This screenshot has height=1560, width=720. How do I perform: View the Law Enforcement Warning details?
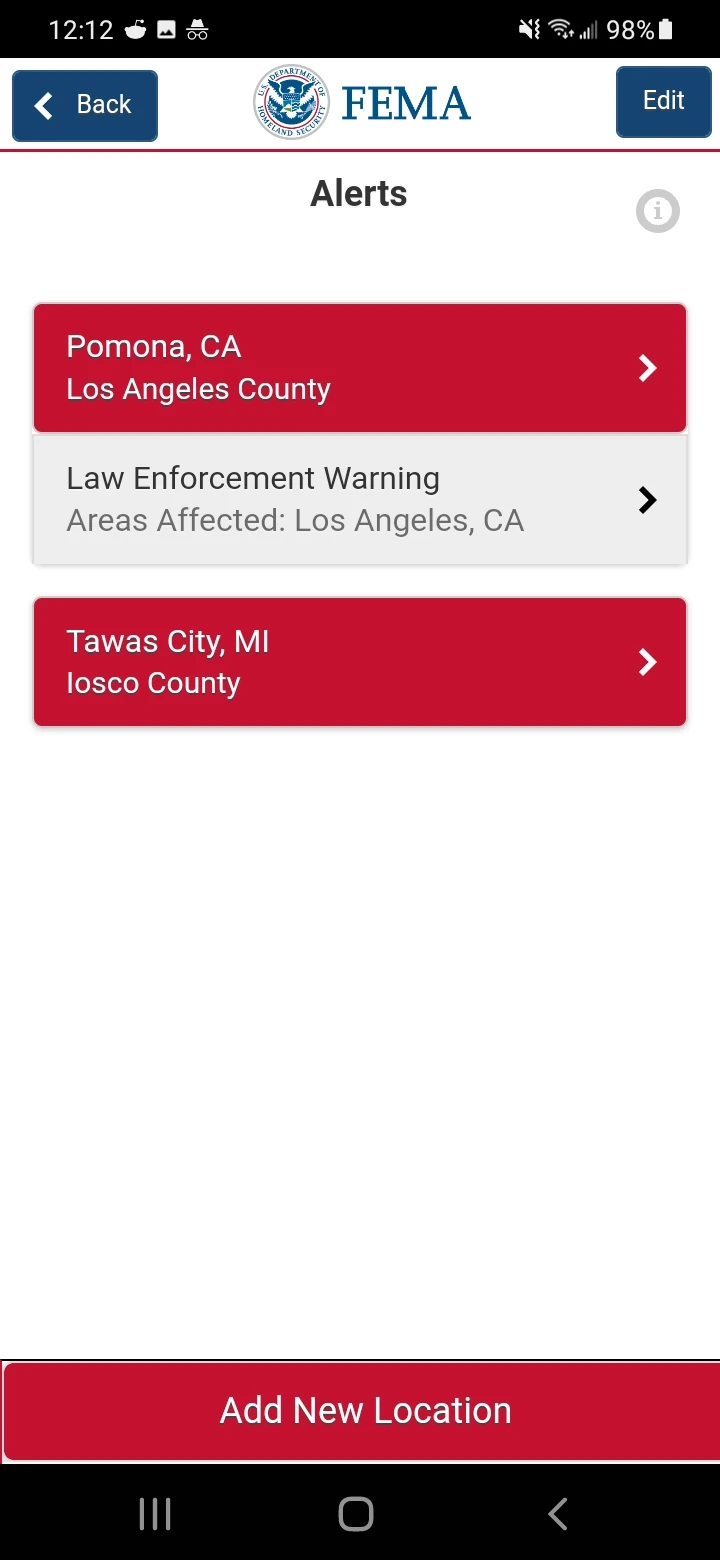click(360, 500)
